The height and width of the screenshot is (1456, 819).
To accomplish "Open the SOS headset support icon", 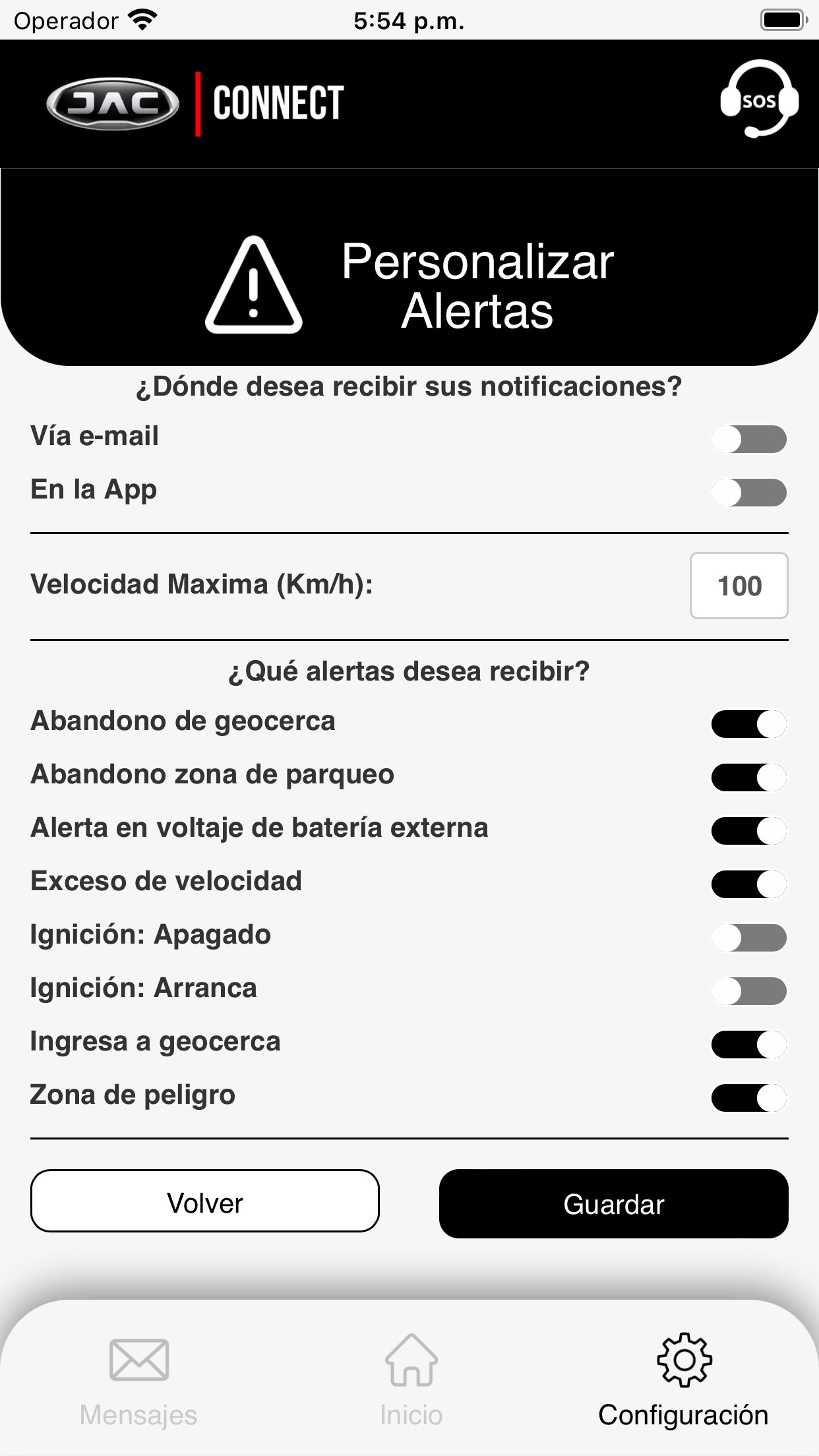I will [x=759, y=99].
